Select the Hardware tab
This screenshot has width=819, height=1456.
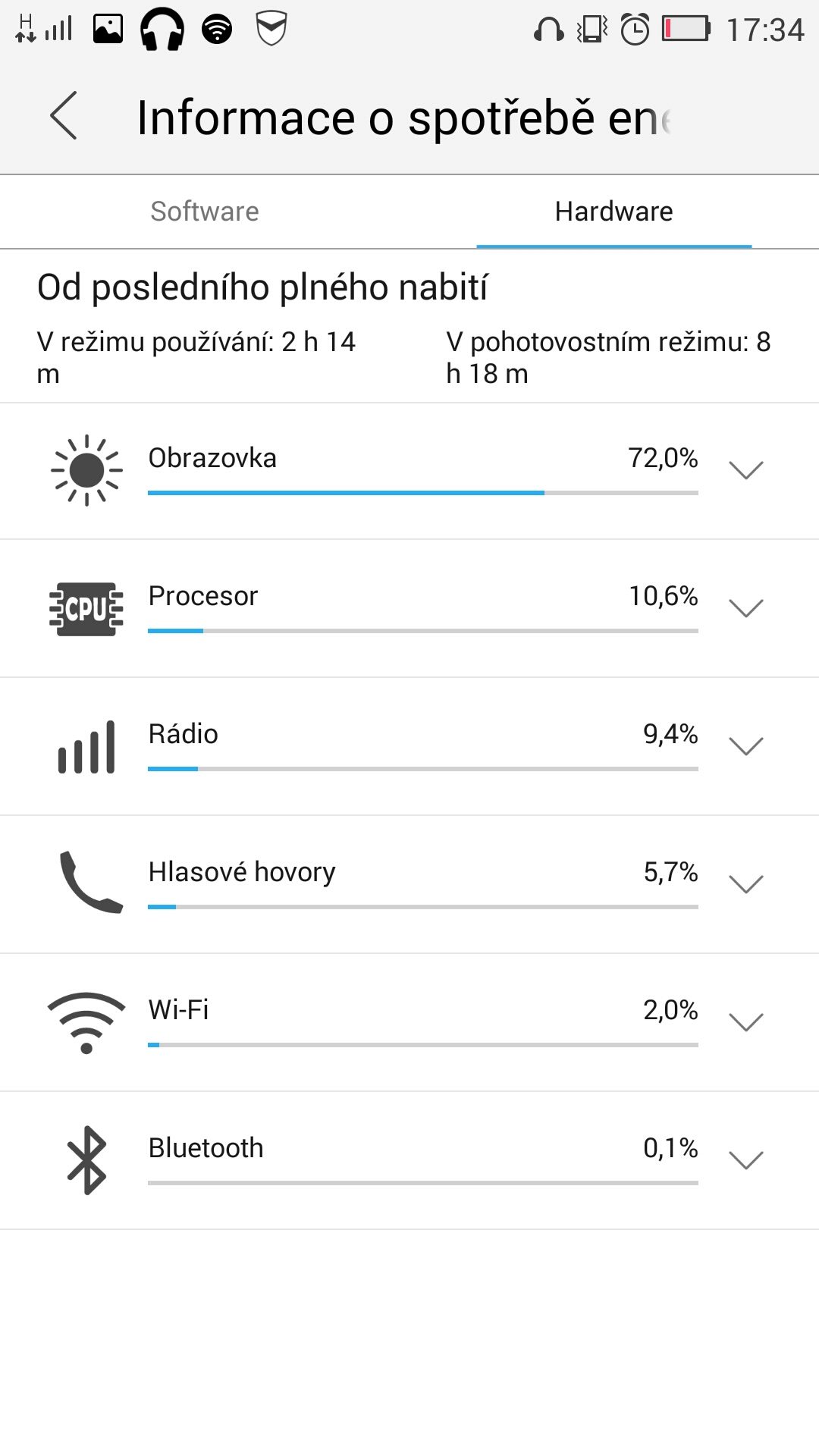click(613, 212)
